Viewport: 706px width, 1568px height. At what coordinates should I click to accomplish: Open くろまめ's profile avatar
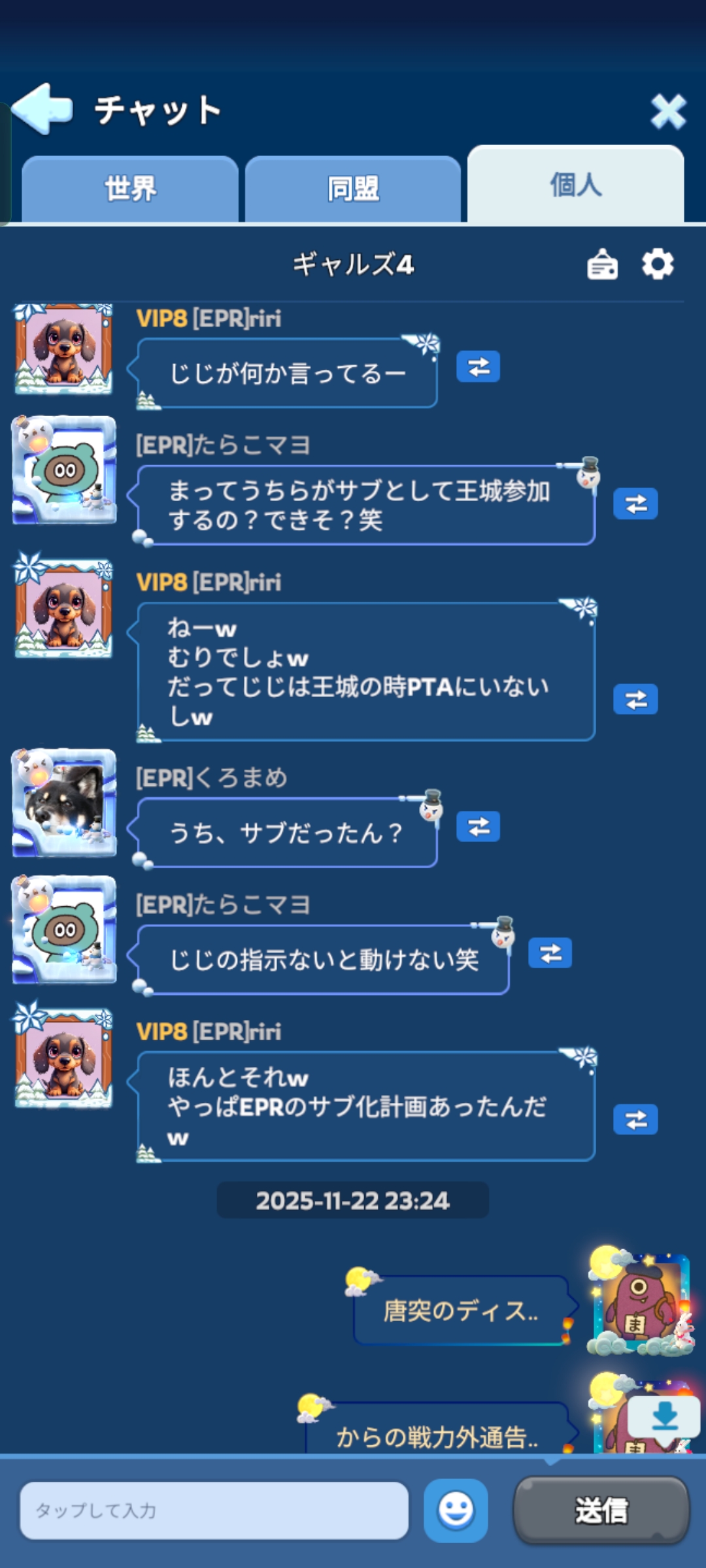(x=63, y=803)
